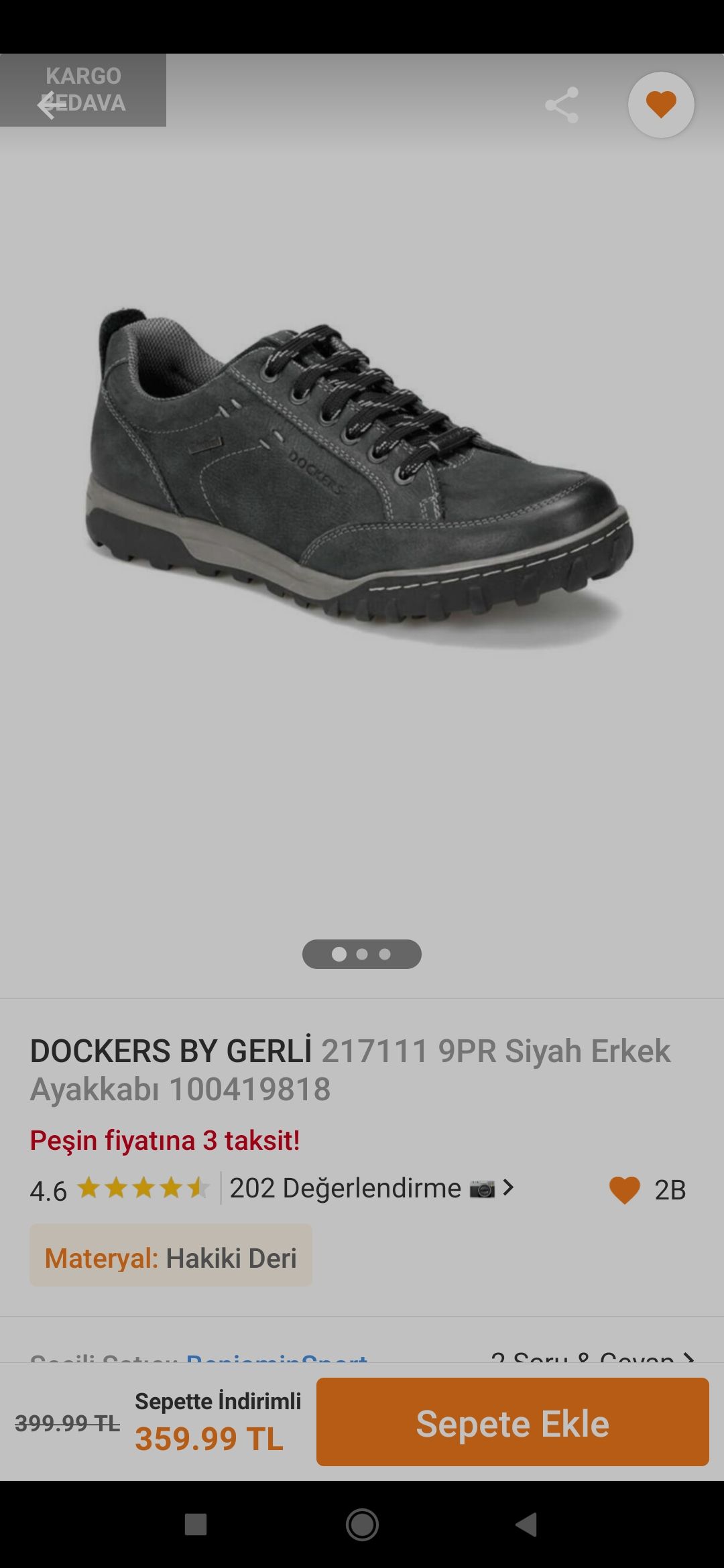Go back using the top-left arrow

51,105
